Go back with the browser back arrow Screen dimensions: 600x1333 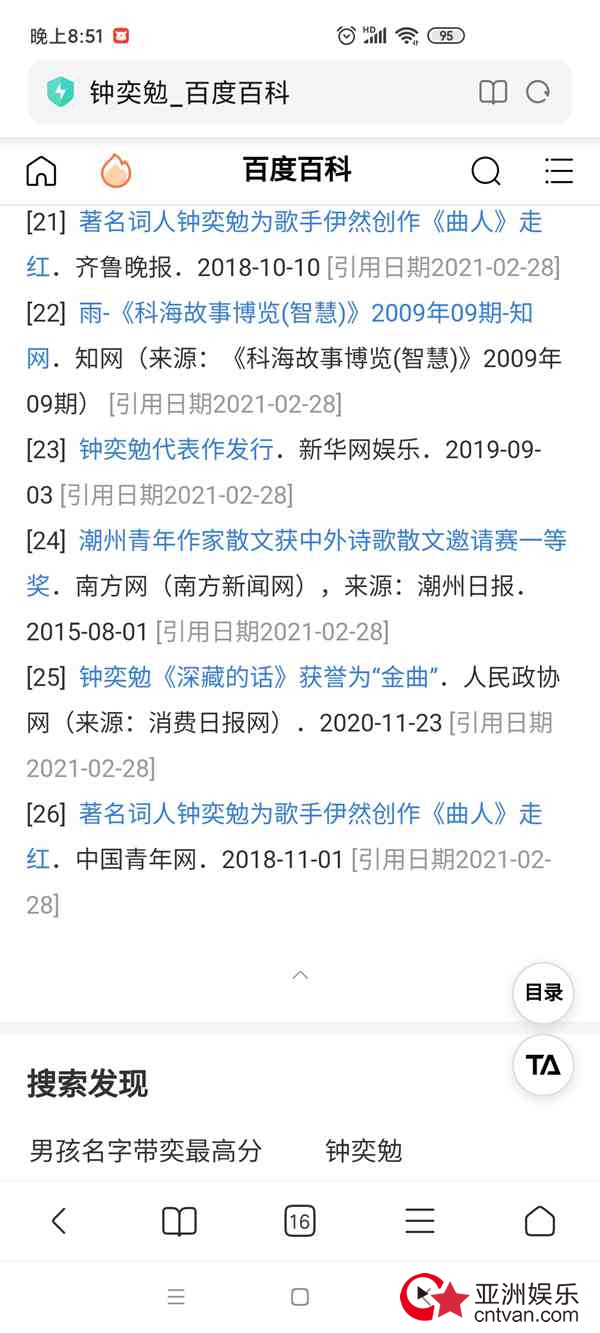(59, 1220)
